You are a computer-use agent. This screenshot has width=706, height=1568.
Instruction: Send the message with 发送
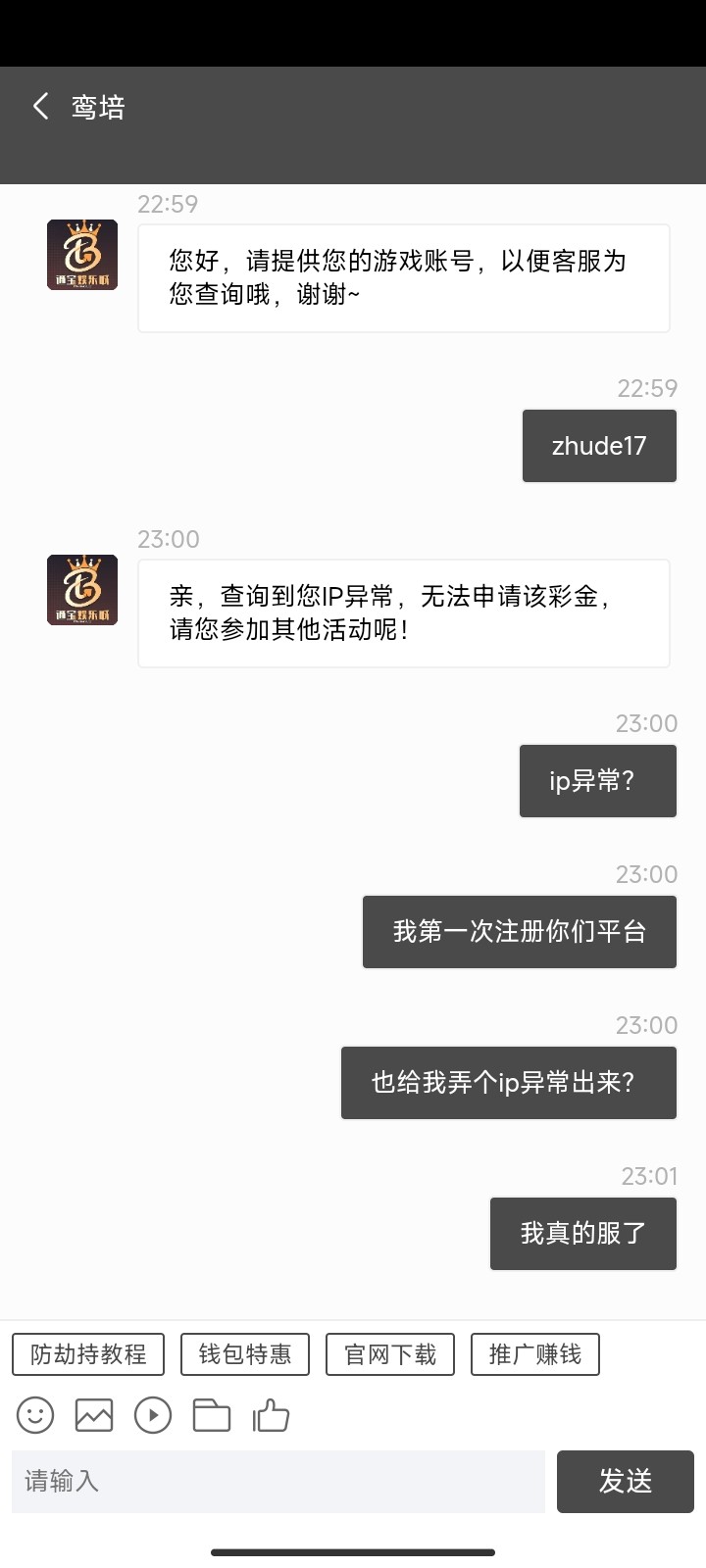click(626, 1481)
